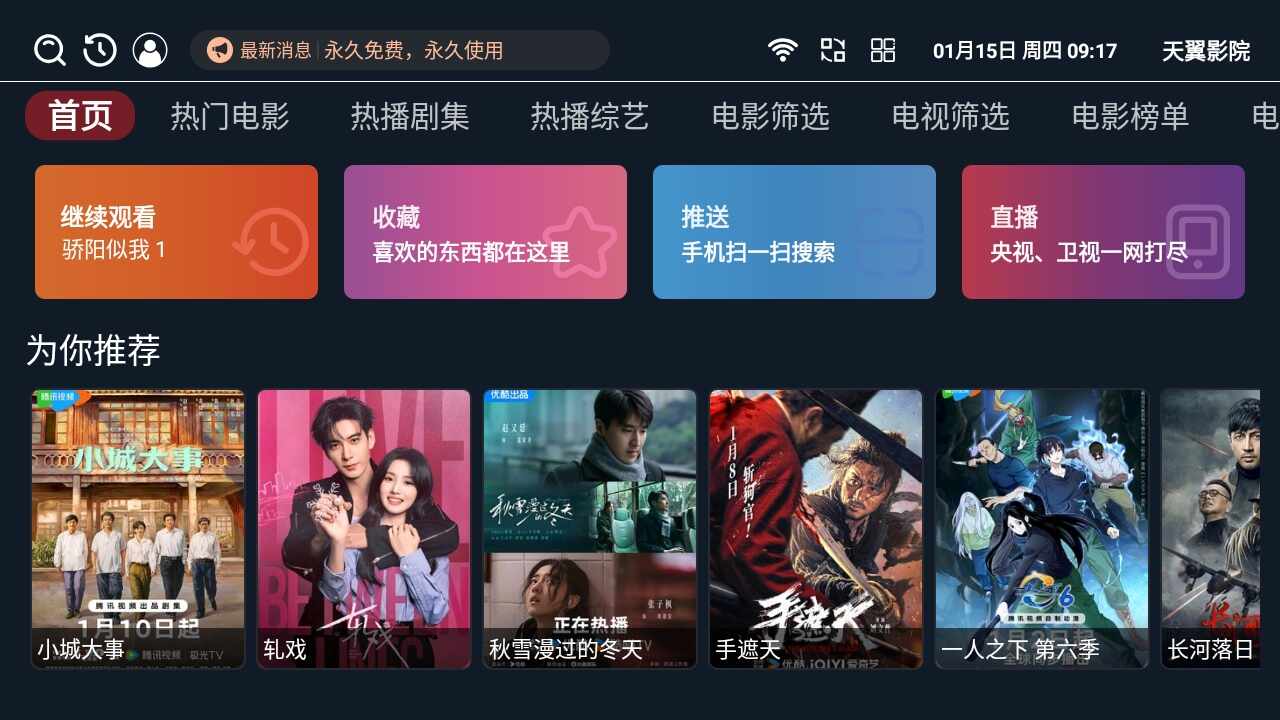Switch to 电视筛选 tab
This screenshot has width=1280, height=720.
pyautogui.click(x=950, y=117)
